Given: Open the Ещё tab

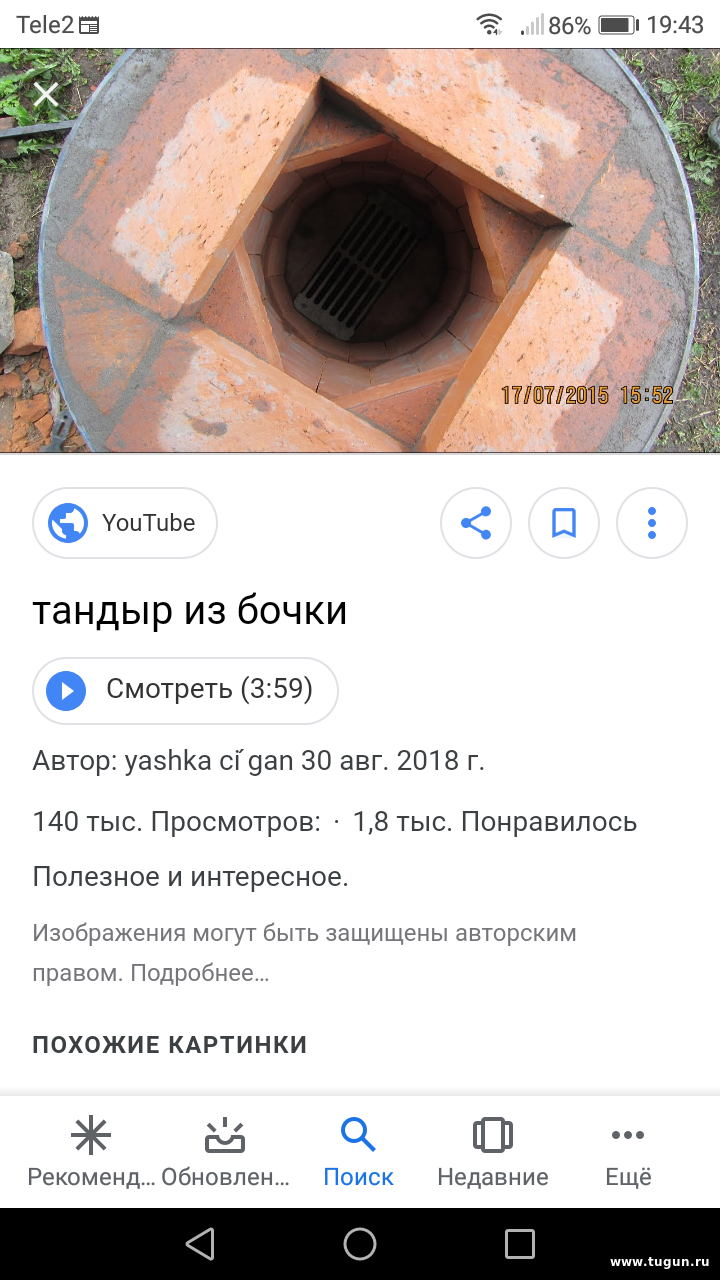Looking at the screenshot, I should 628,1152.
